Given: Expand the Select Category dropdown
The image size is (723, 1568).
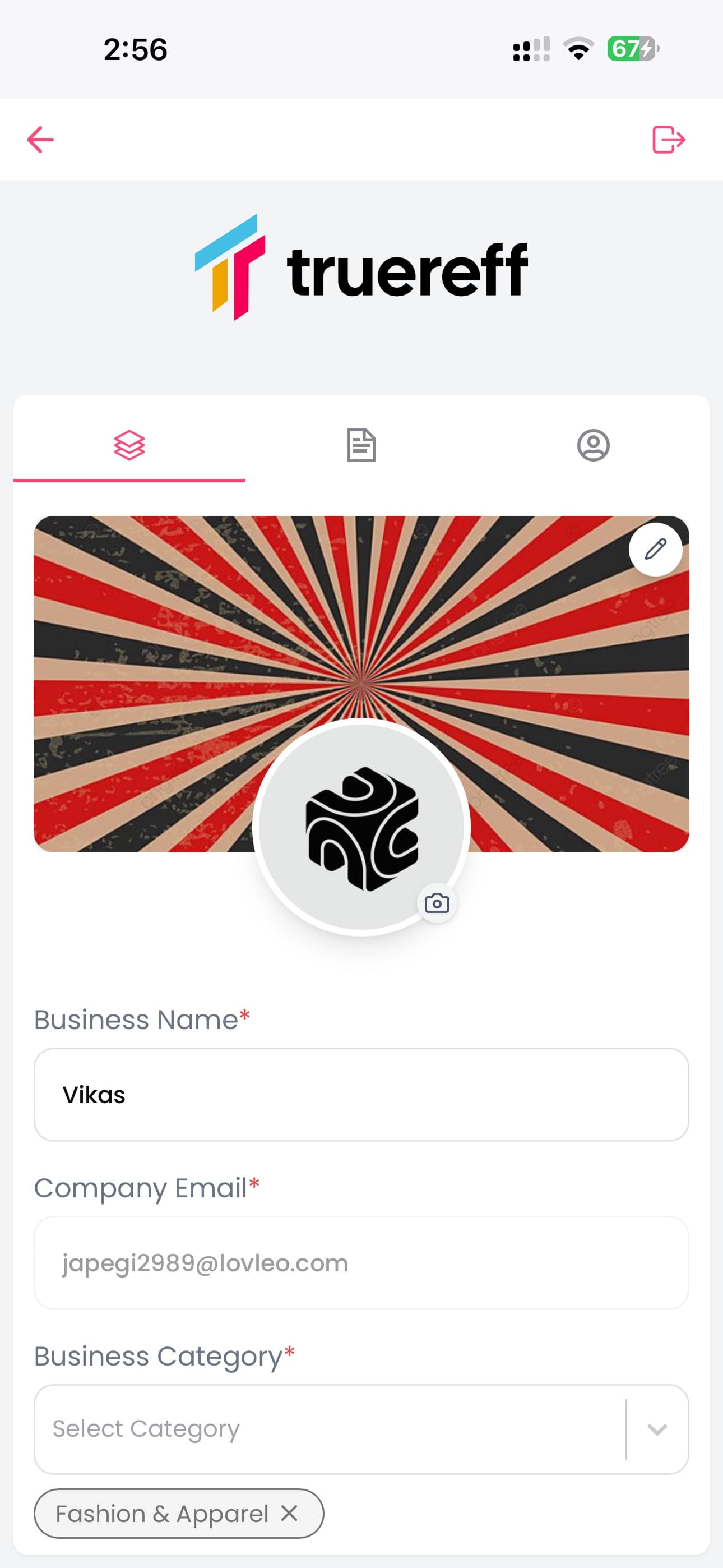Looking at the screenshot, I should pos(657,1428).
